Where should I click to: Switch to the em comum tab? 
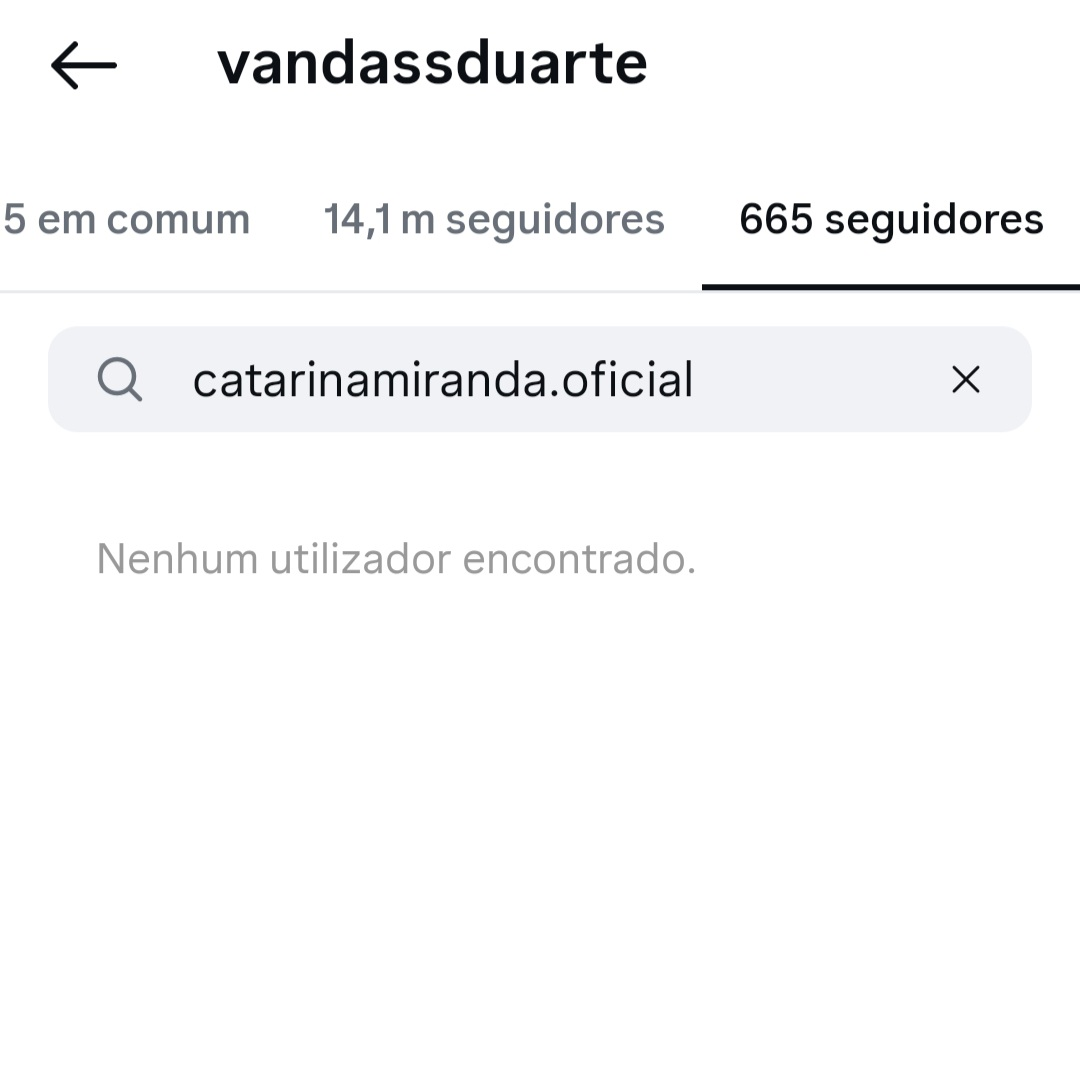[127, 220]
